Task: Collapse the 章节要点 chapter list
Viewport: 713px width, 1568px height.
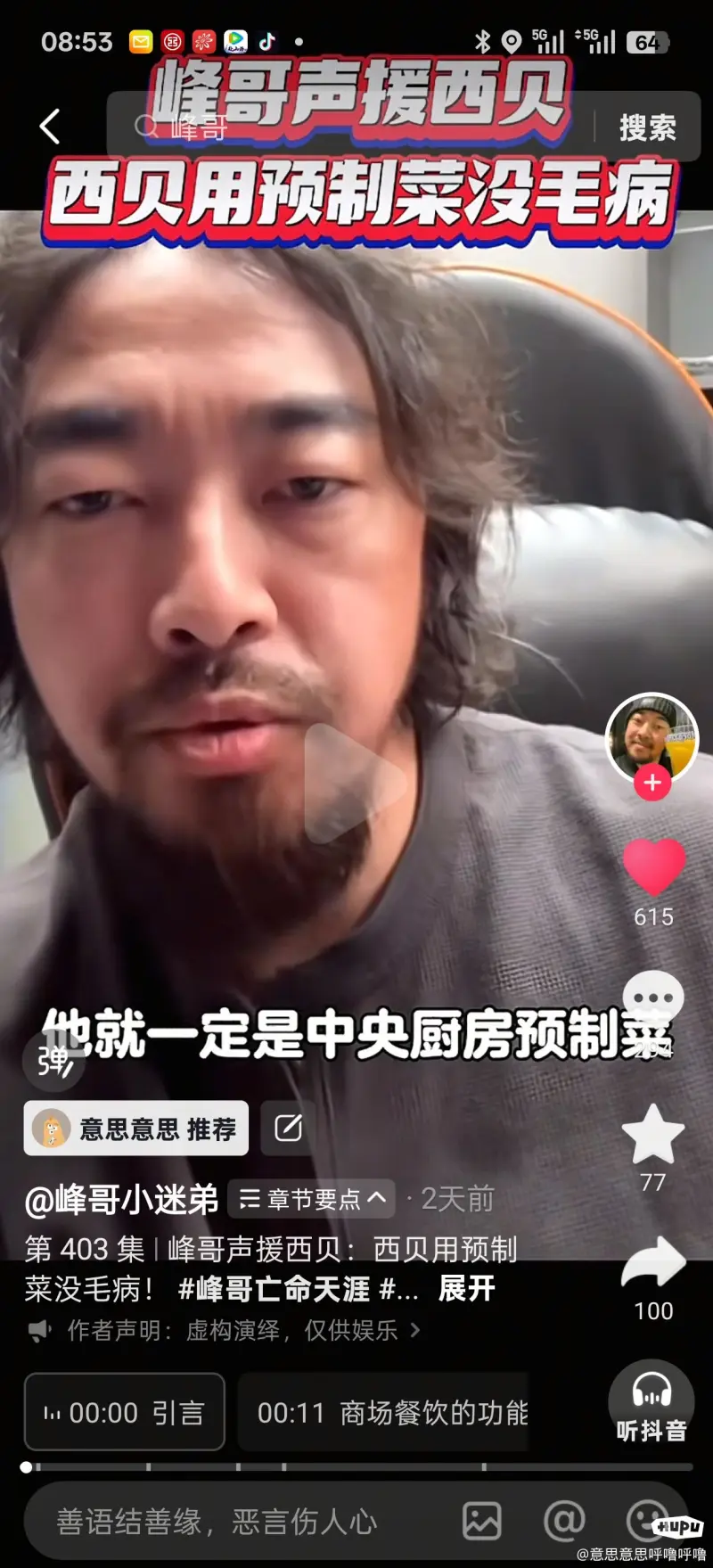Action: pos(312,1199)
